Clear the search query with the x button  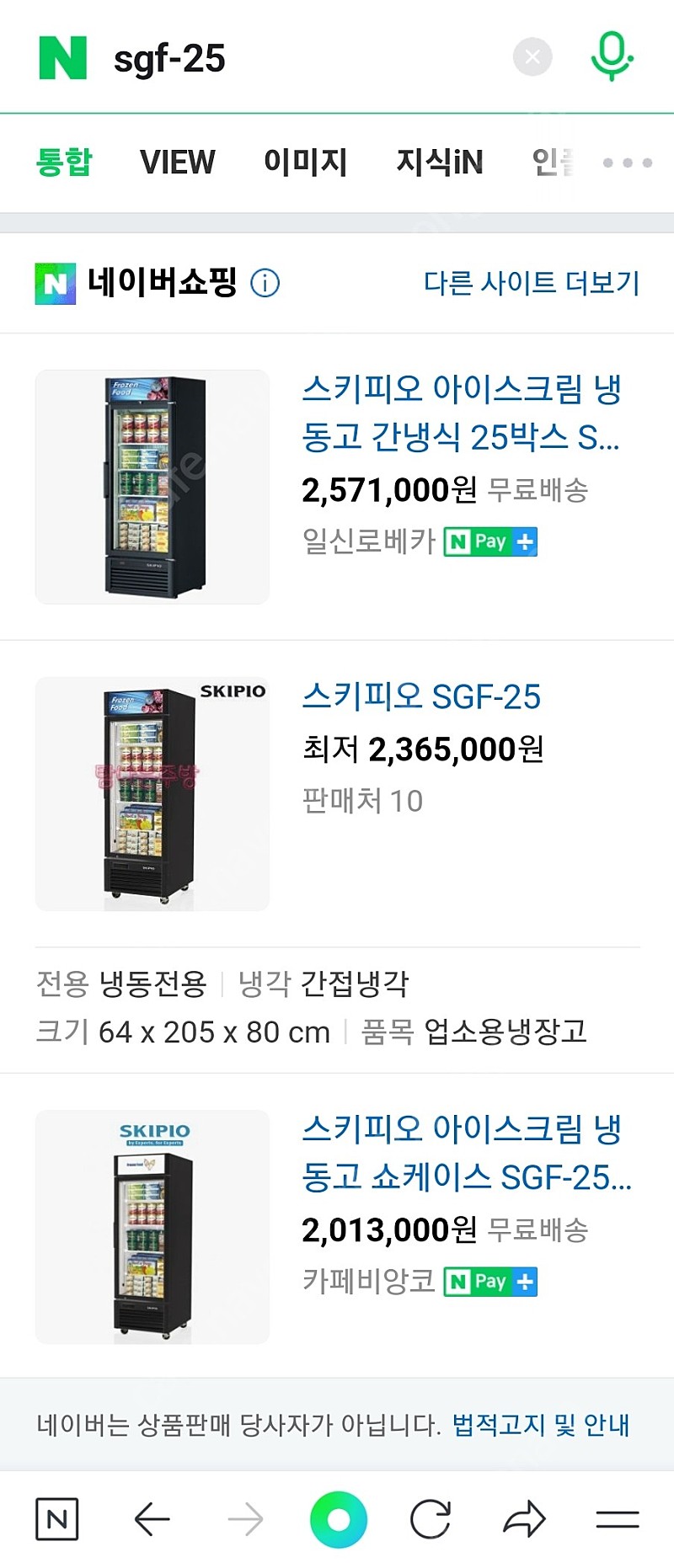(x=532, y=56)
